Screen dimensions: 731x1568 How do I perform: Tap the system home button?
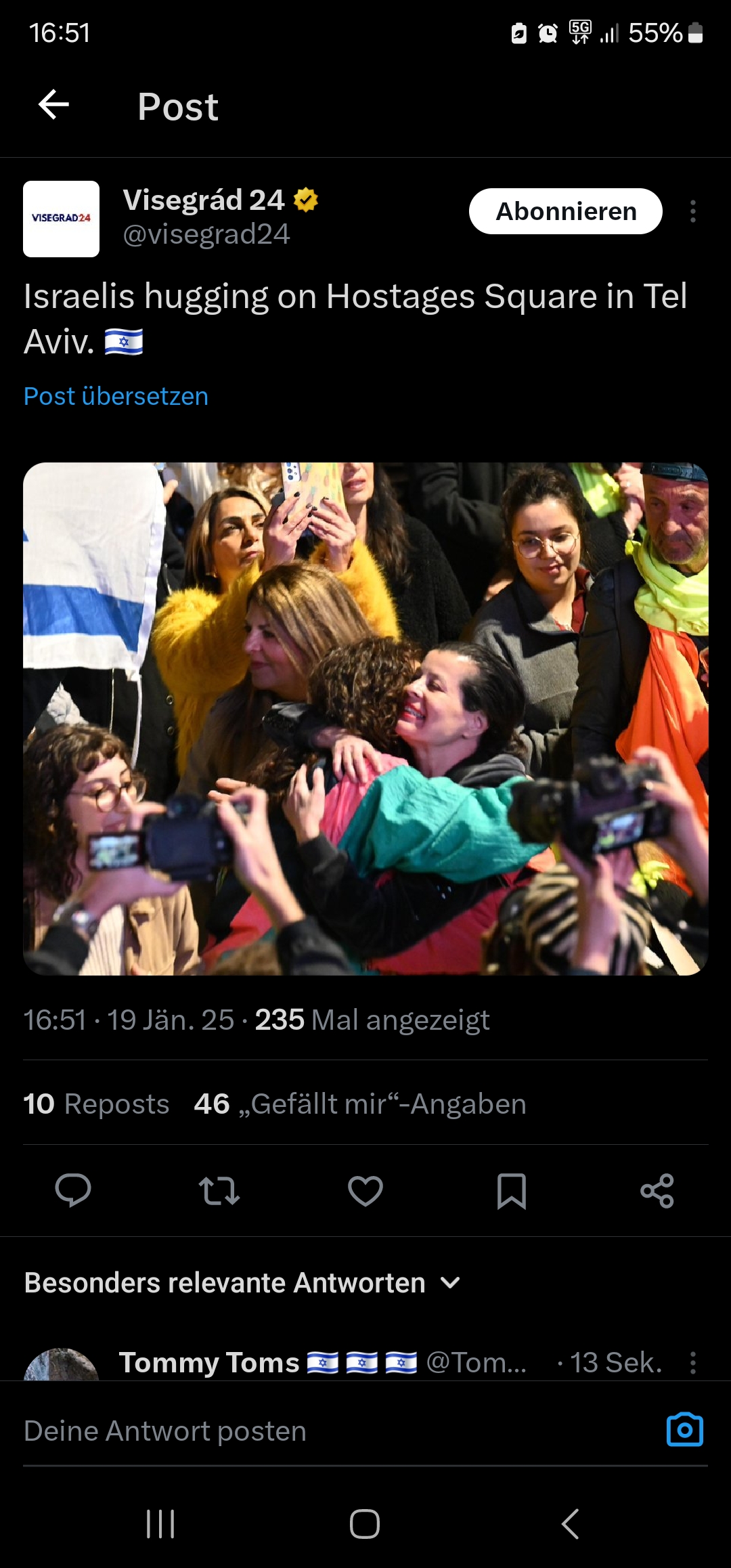365,1524
